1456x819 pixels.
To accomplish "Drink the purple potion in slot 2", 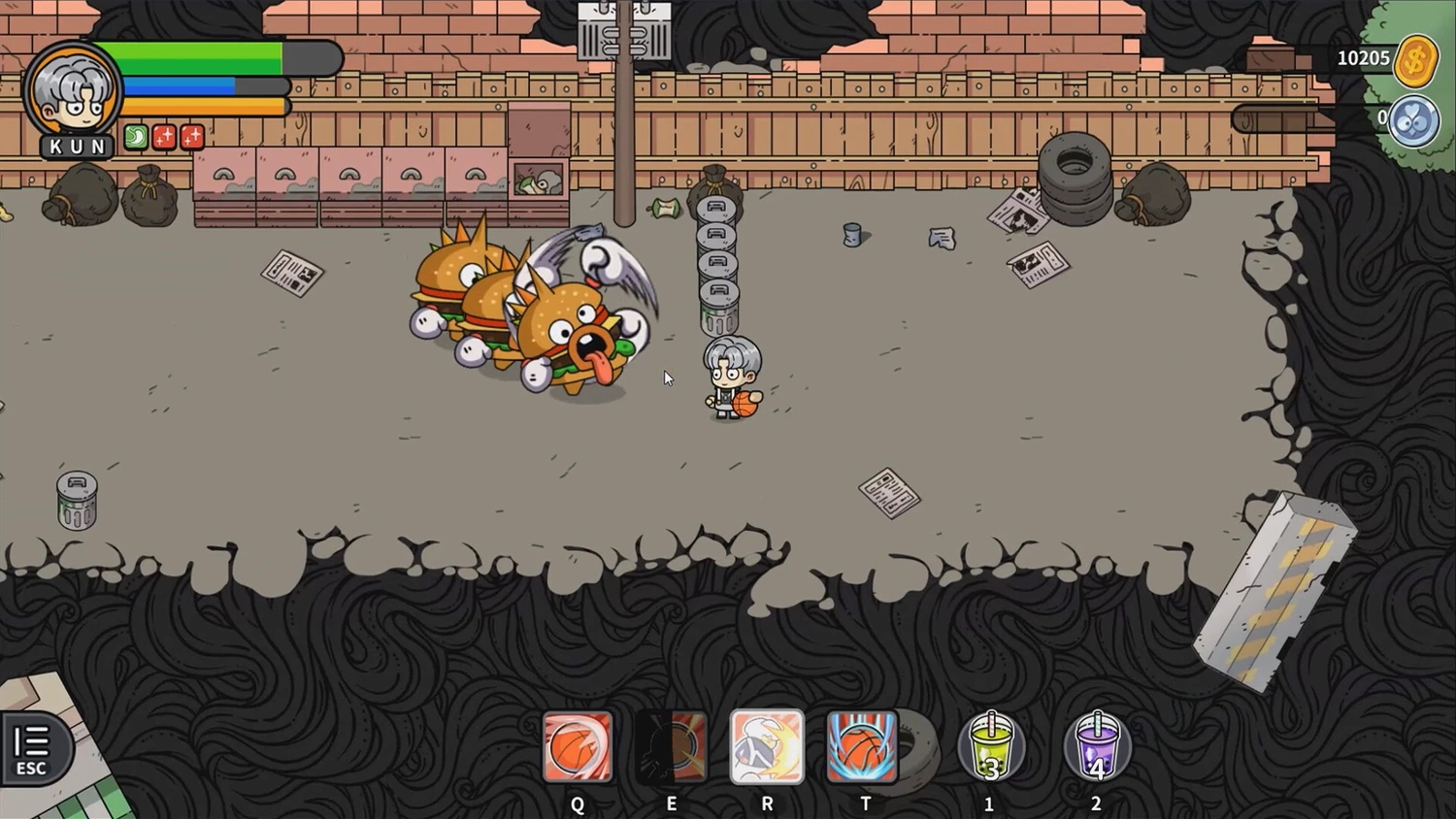I will point(1097,747).
